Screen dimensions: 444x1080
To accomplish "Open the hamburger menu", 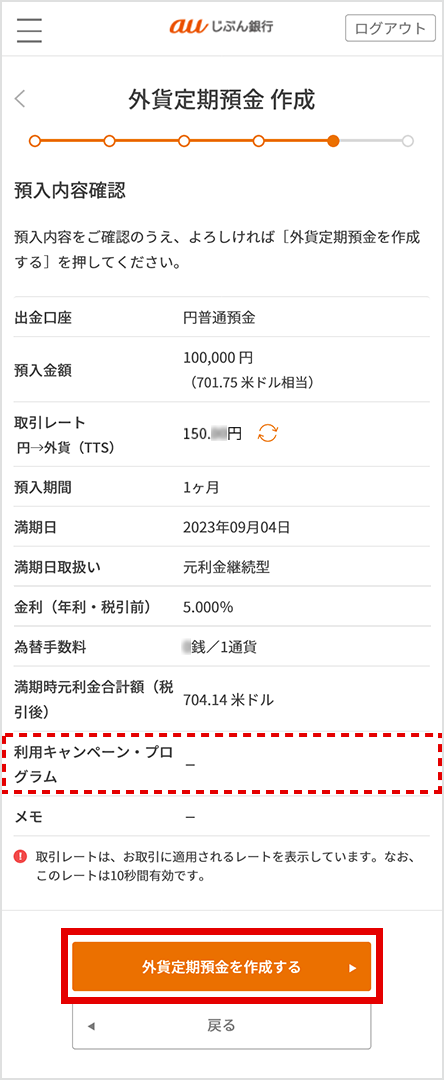I will tap(30, 29).
